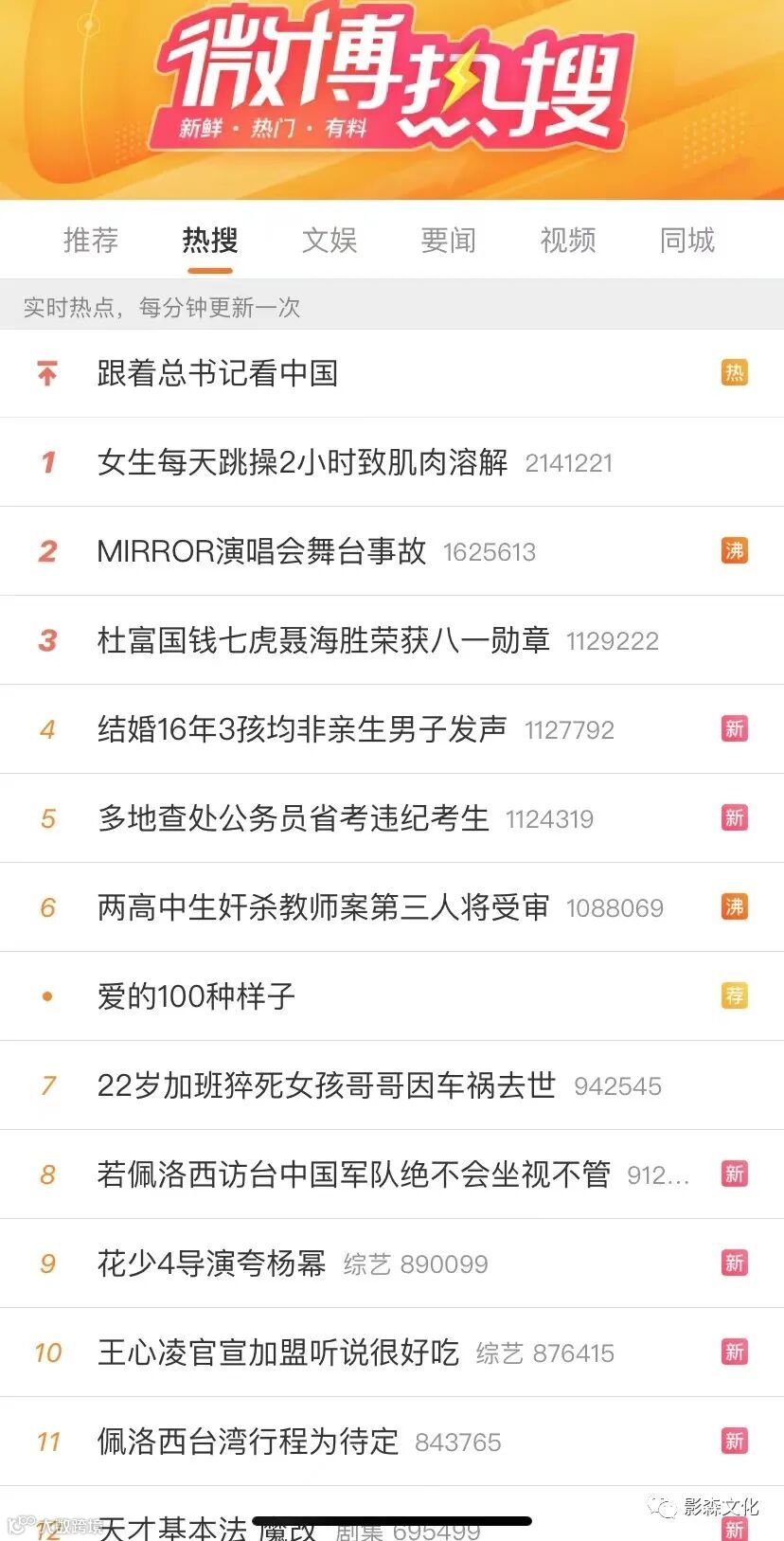784x1541 pixels.
Task: Switch to the 推荐 tab
Action: [x=91, y=241]
